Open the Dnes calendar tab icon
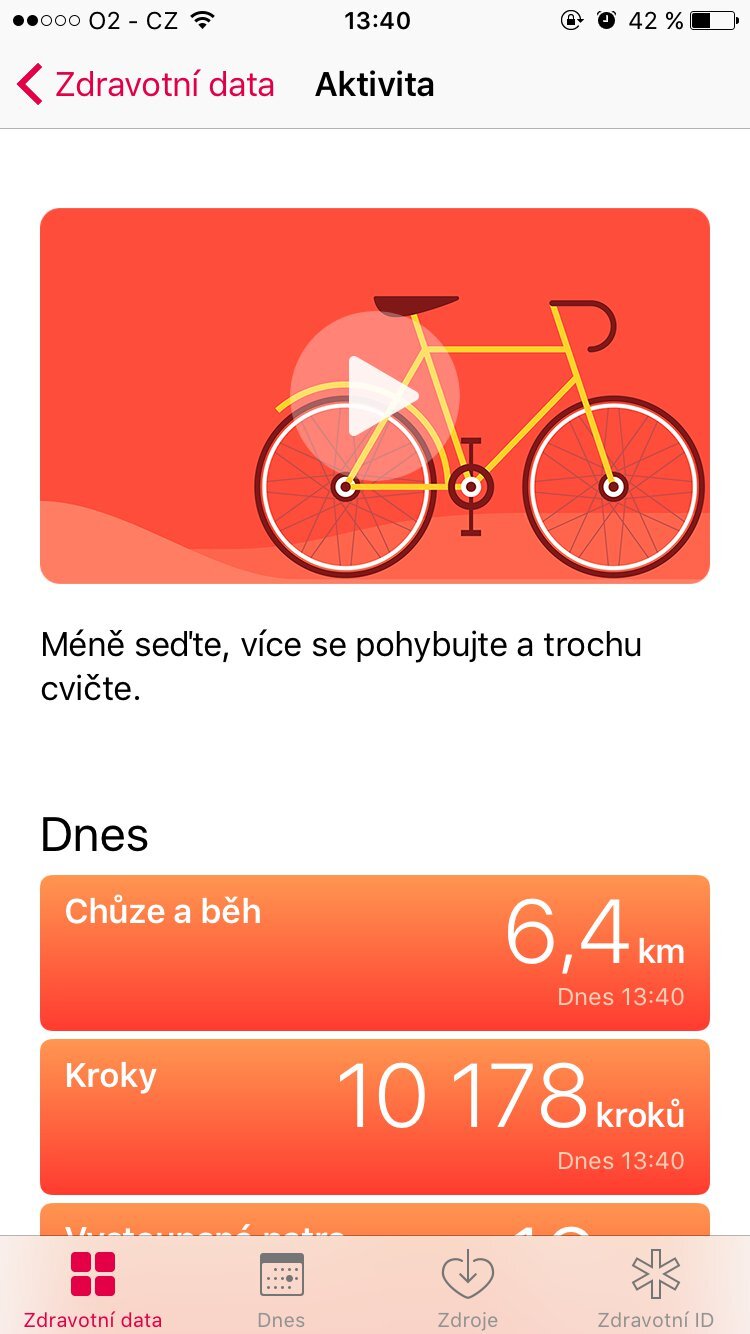Image resolution: width=750 pixels, height=1334 pixels. [x=281, y=1274]
